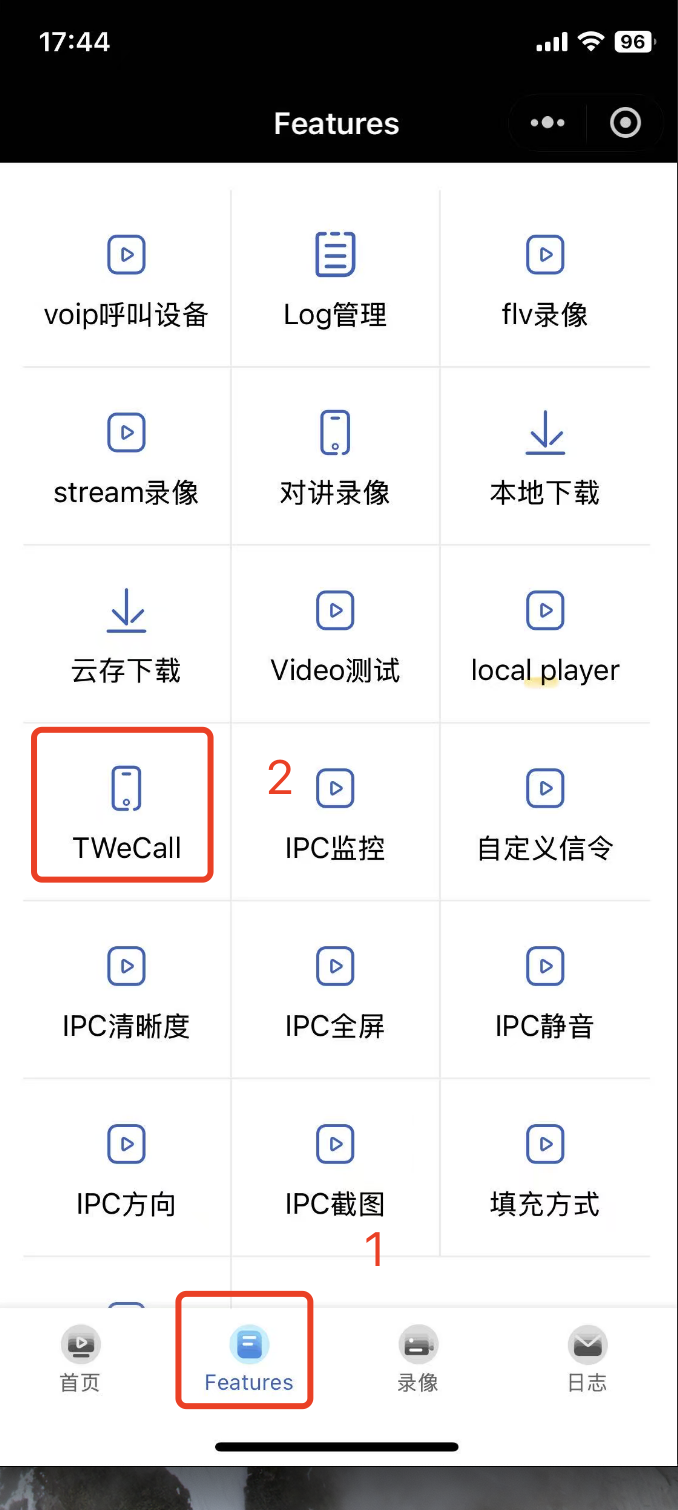Close the mini program via circle button

[x=625, y=123]
